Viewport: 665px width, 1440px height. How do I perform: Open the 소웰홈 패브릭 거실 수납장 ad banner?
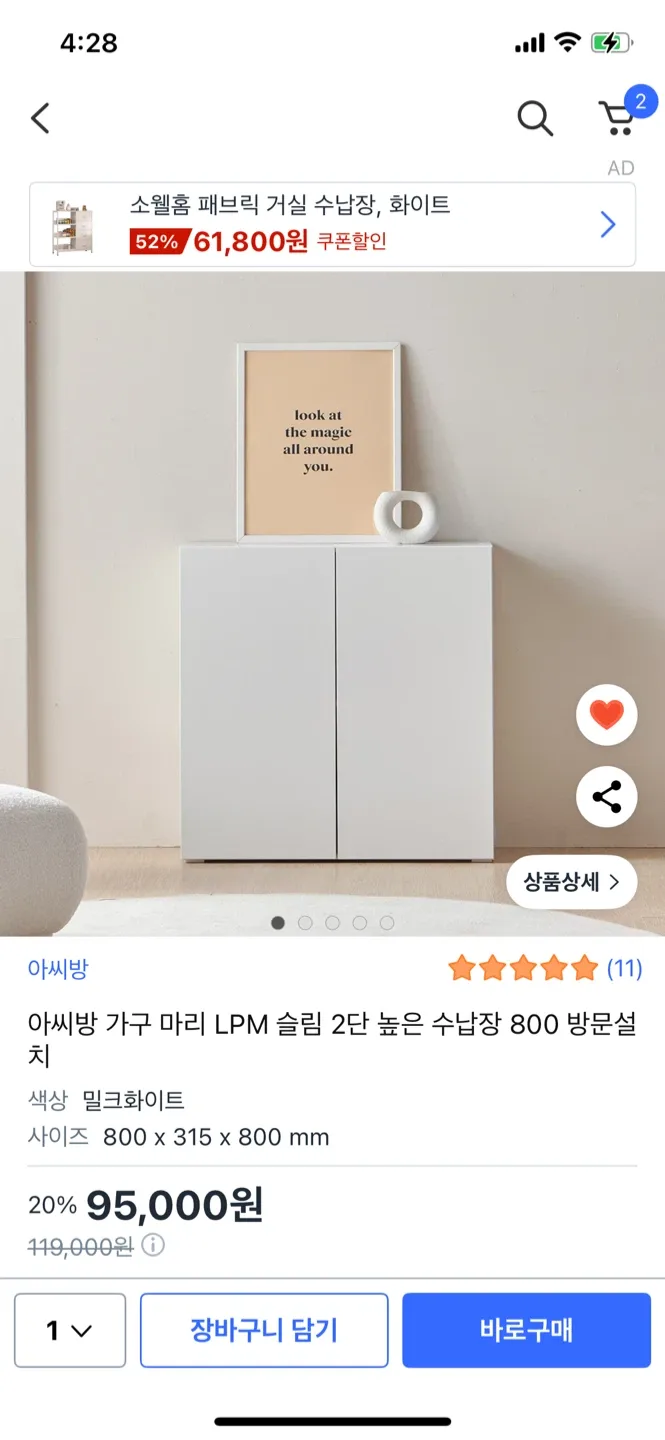pos(332,224)
